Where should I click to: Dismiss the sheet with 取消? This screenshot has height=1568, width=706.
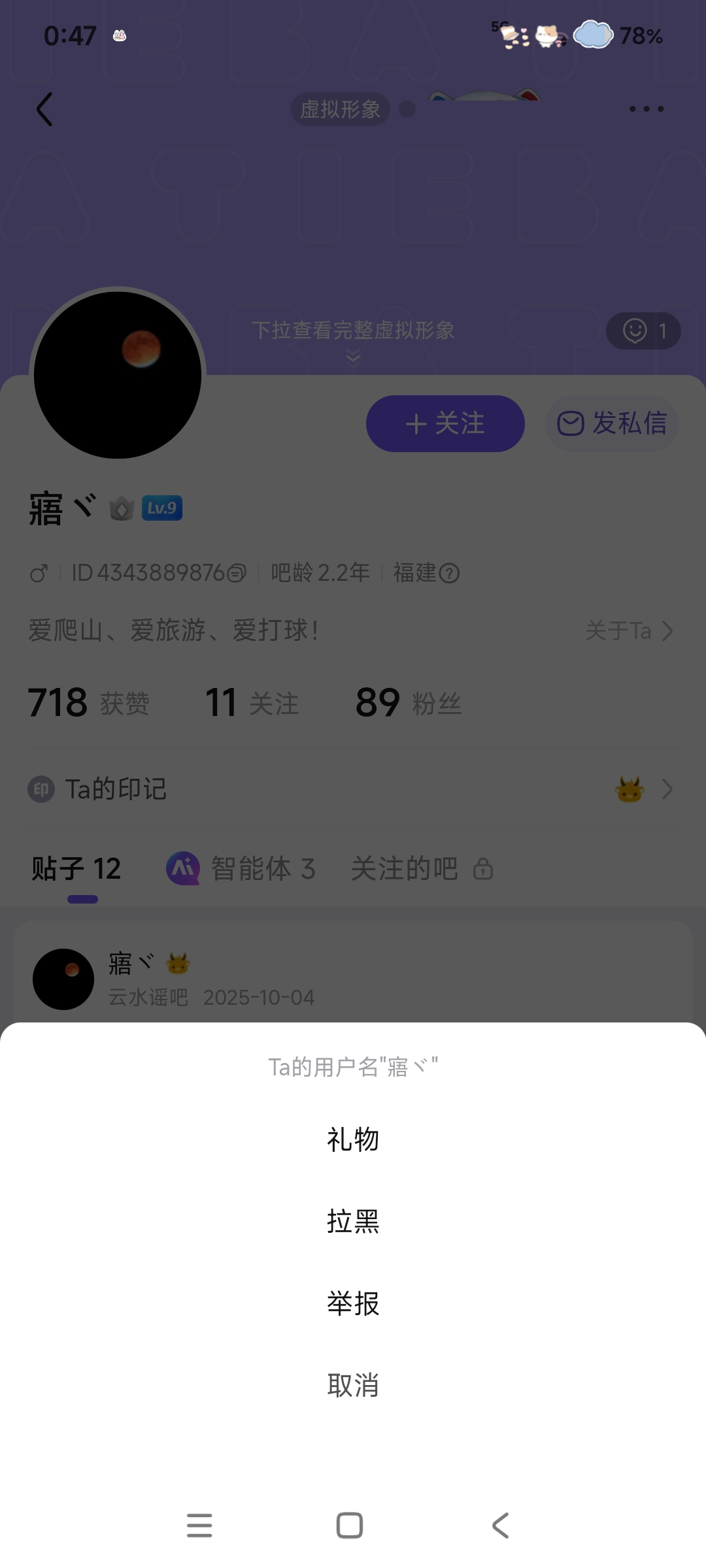pyautogui.click(x=353, y=1385)
